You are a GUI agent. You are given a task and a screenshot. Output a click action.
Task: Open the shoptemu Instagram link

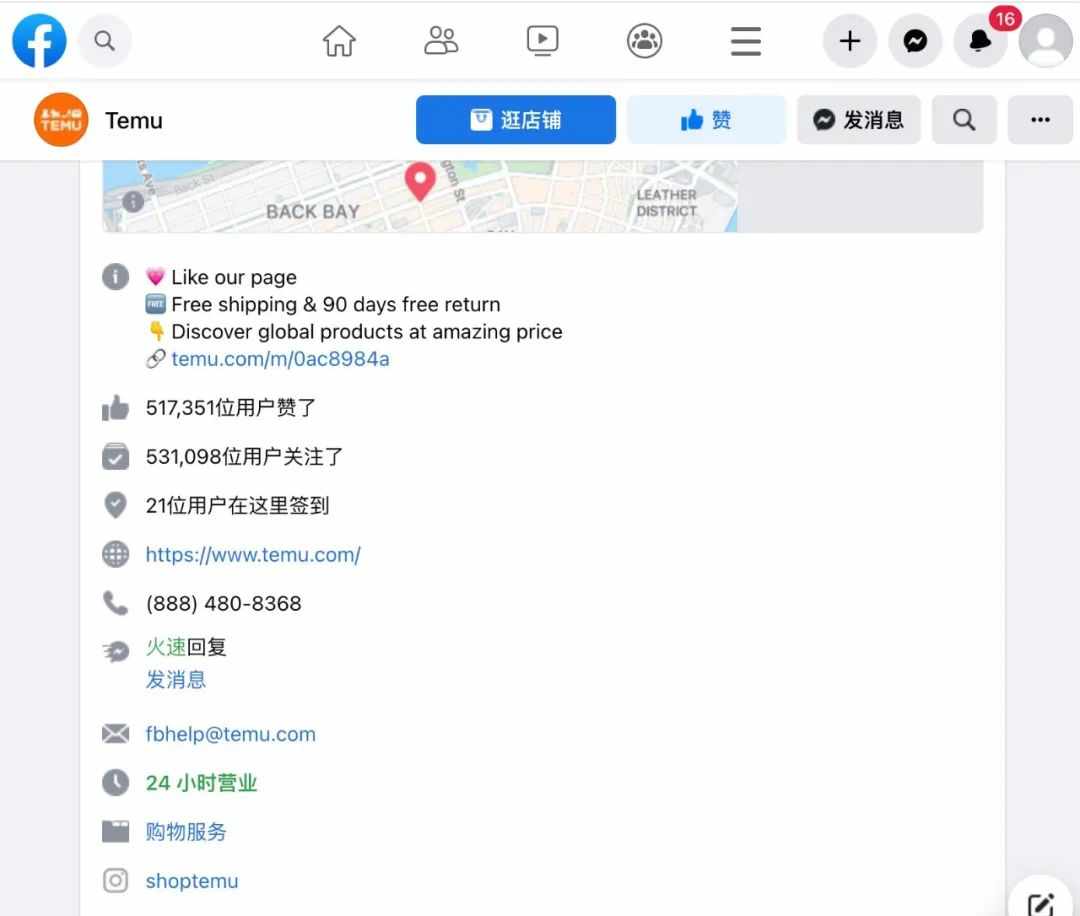coord(192,881)
